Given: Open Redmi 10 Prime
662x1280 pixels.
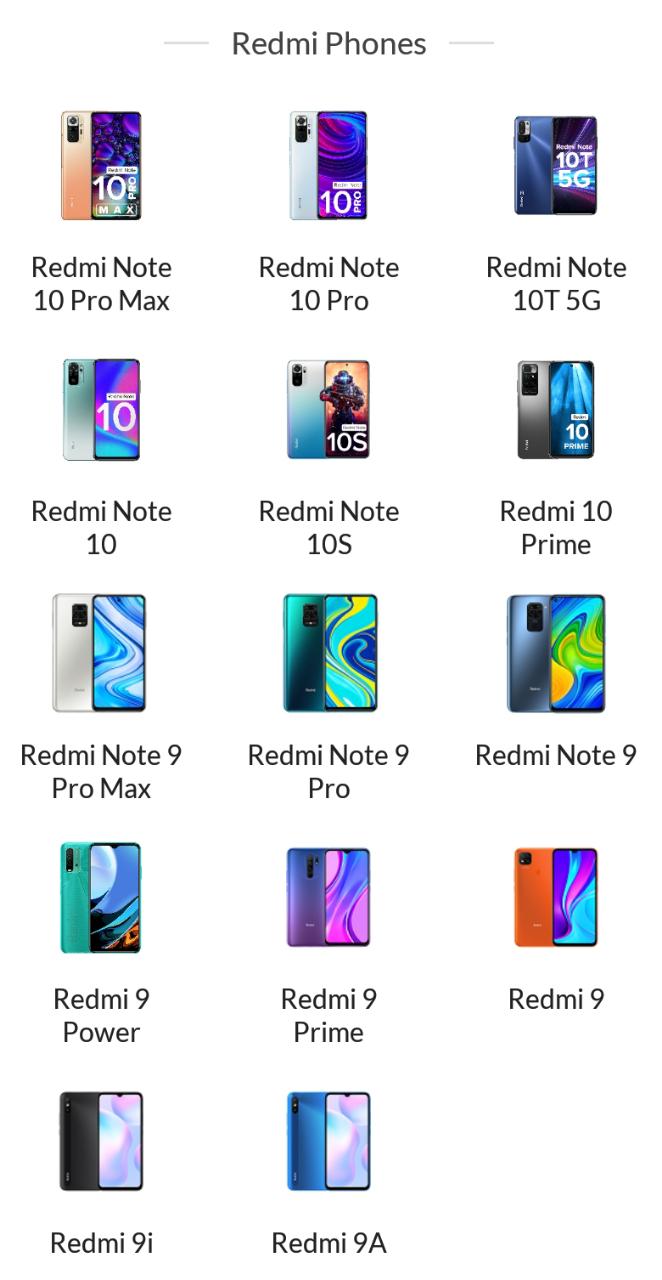Looking at the screenshot, I should tap(556, 411).
